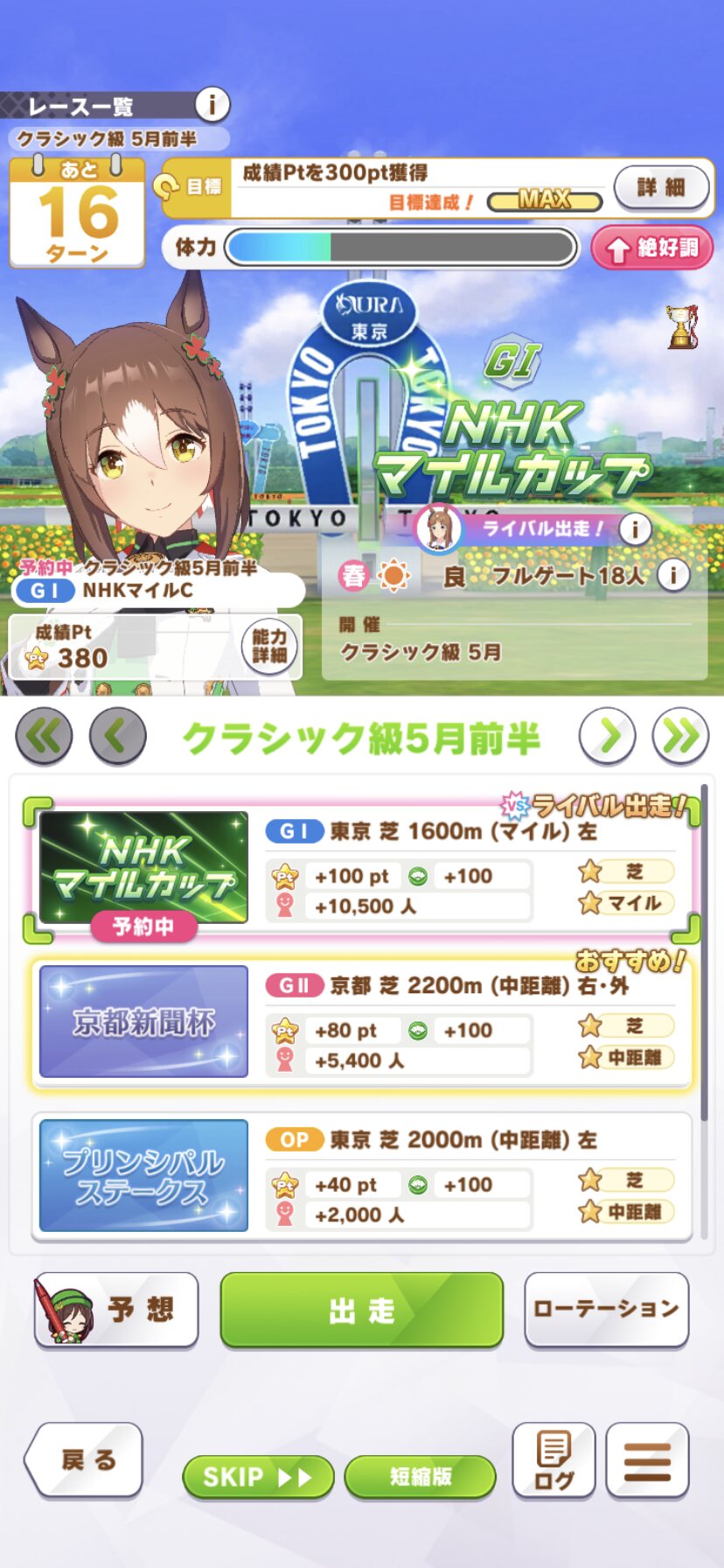Open the hamburger menu
This screenshot has width=724, height=1568.
tap(647, 1460)
